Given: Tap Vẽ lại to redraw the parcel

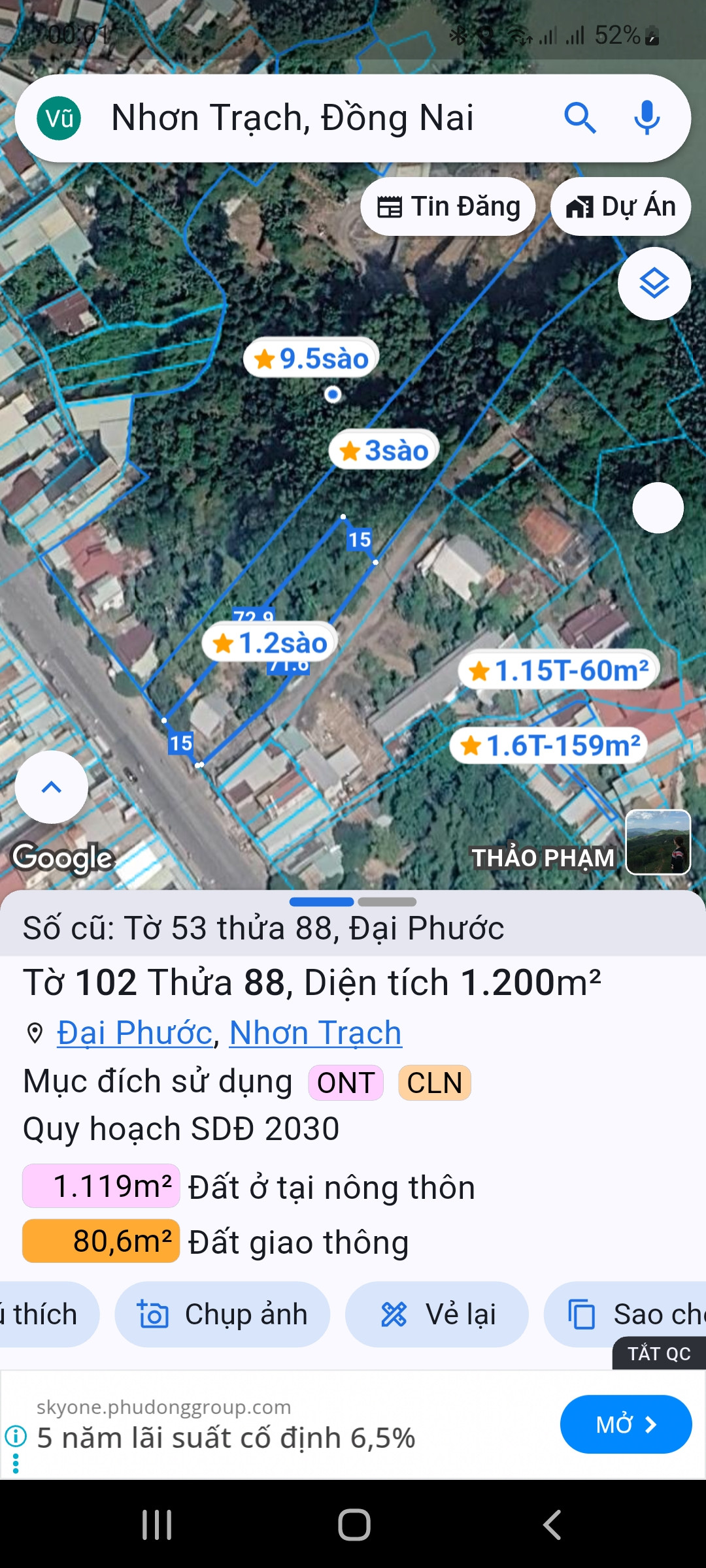Looking at the screenshot, I should (437, 1314).
